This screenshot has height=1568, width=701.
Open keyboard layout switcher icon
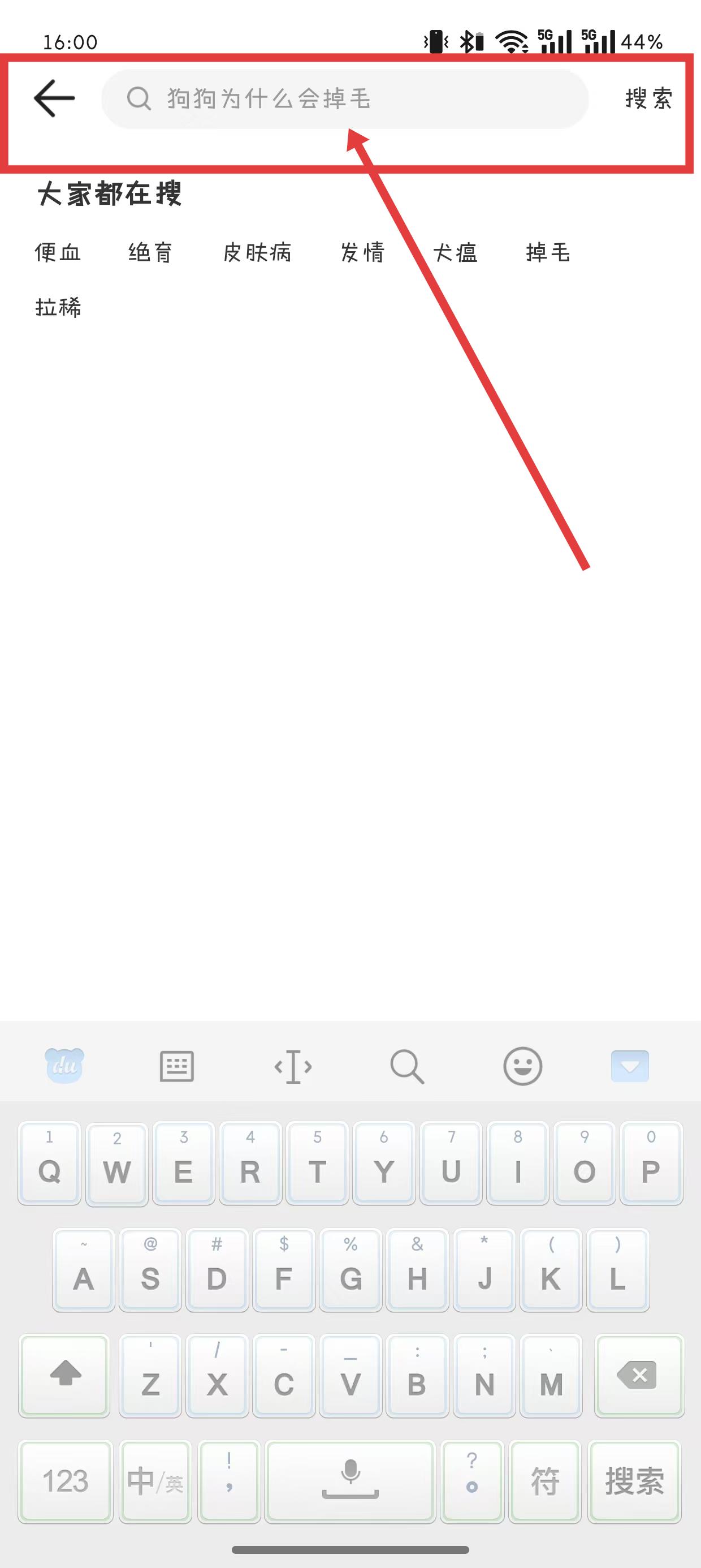pyautogui.click(x=176, y=1066)
